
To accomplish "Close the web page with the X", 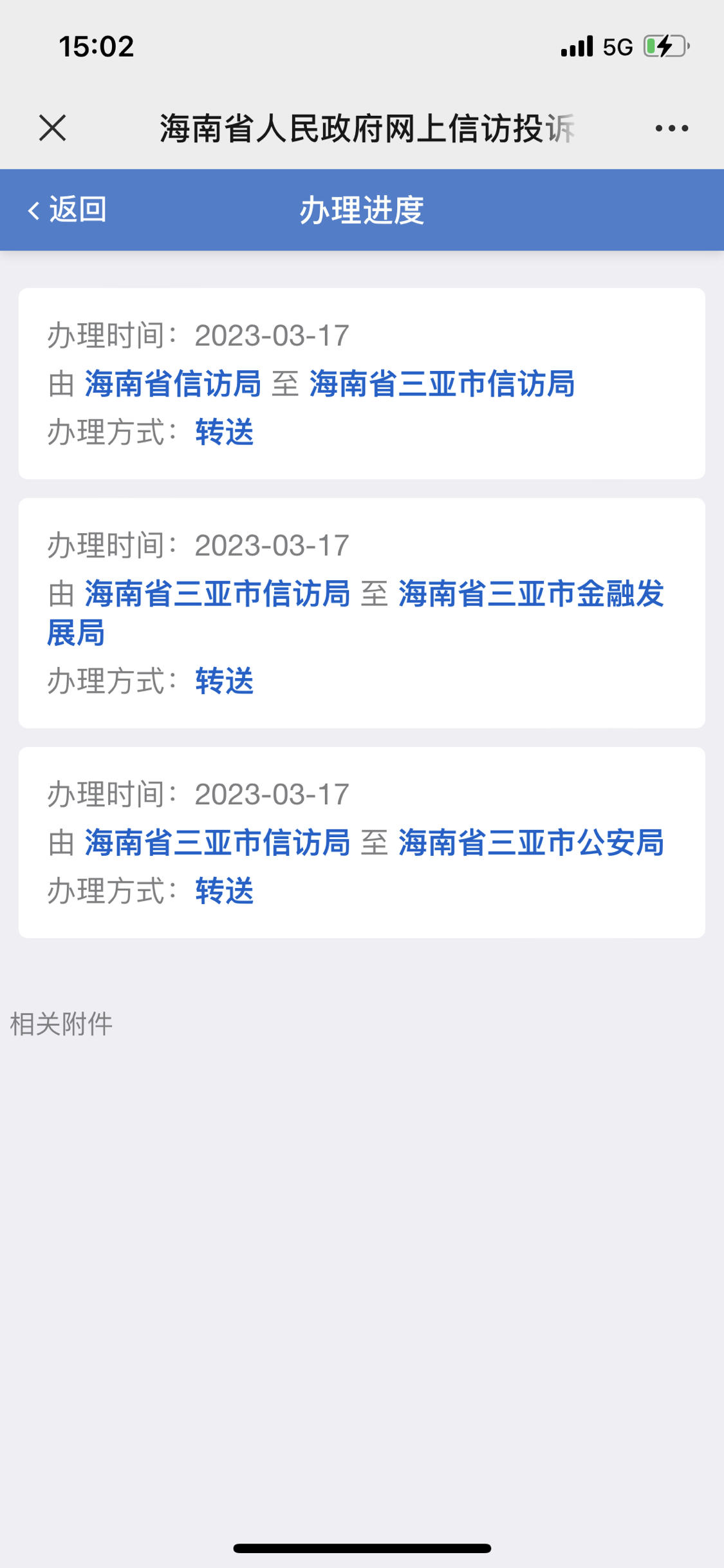I will click(x=52, y=128).
